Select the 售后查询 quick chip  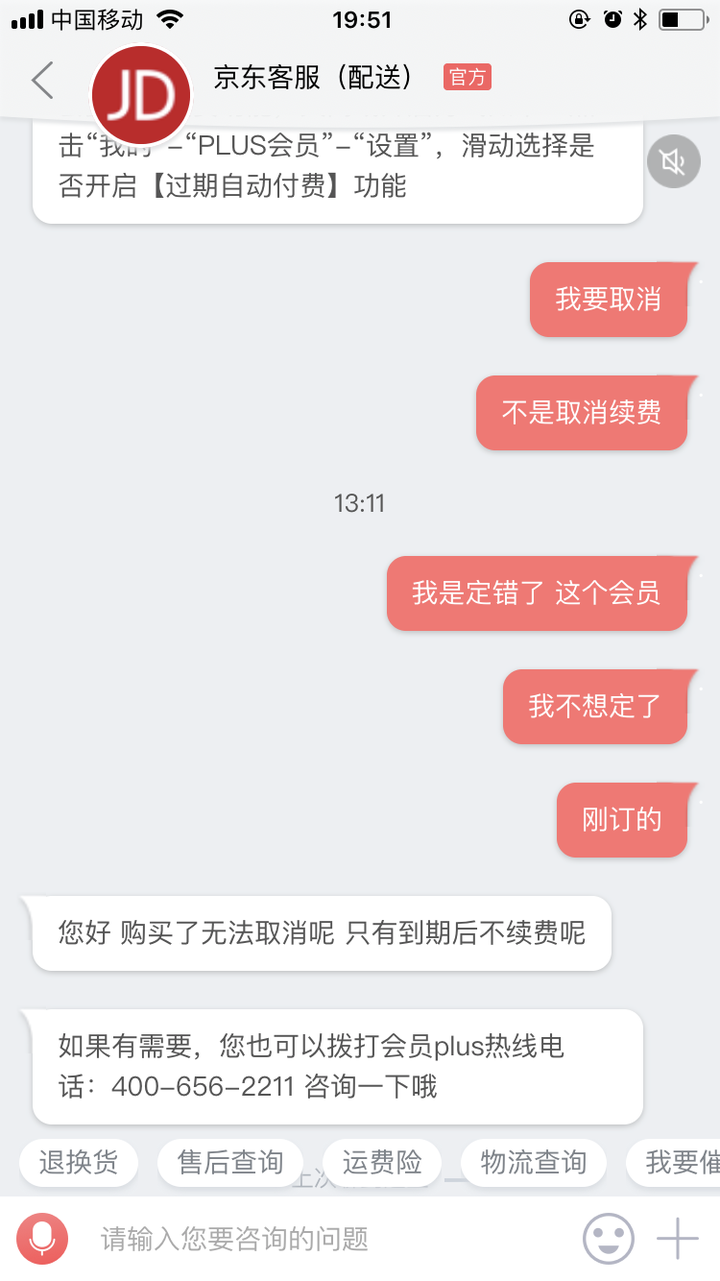(x=230, y=1163)
